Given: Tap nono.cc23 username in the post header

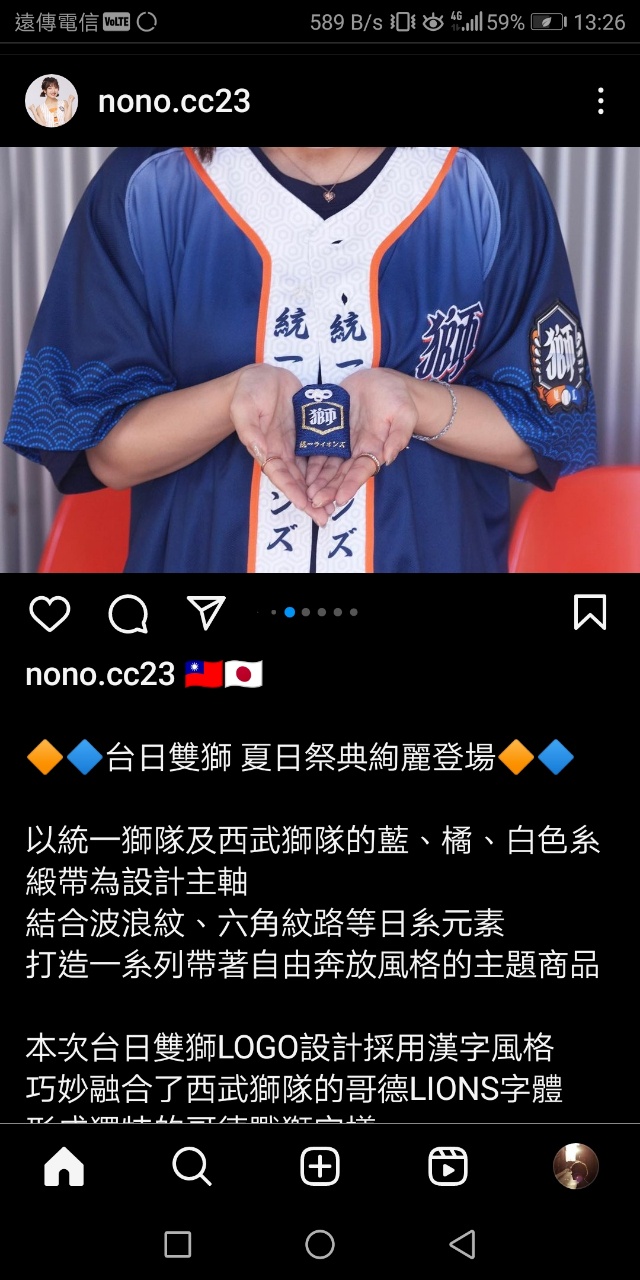Looking at the screenshot, I should pos(174,101).
